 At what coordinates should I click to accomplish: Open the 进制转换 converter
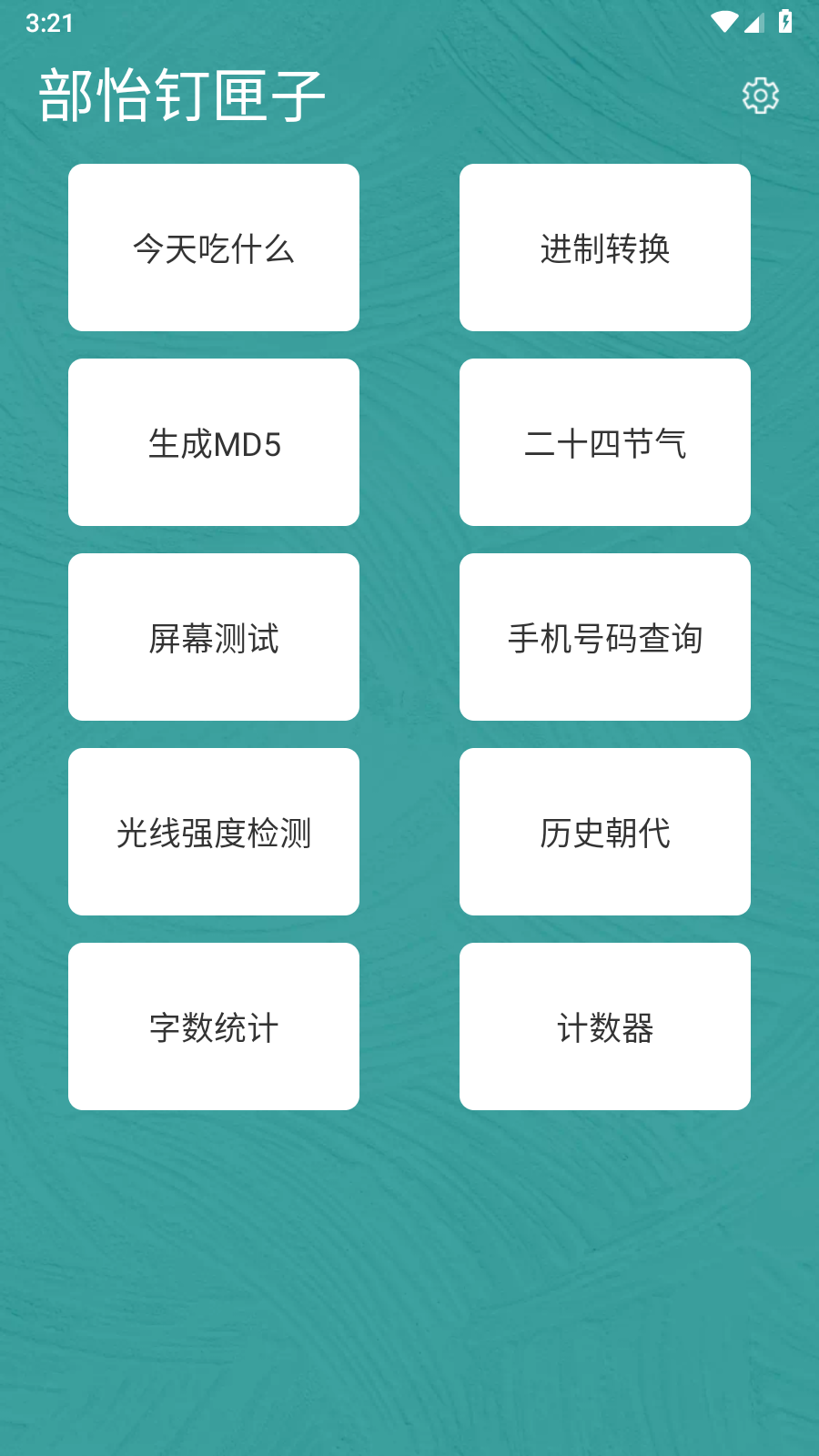pyautogui.click(x=605, y=247)
